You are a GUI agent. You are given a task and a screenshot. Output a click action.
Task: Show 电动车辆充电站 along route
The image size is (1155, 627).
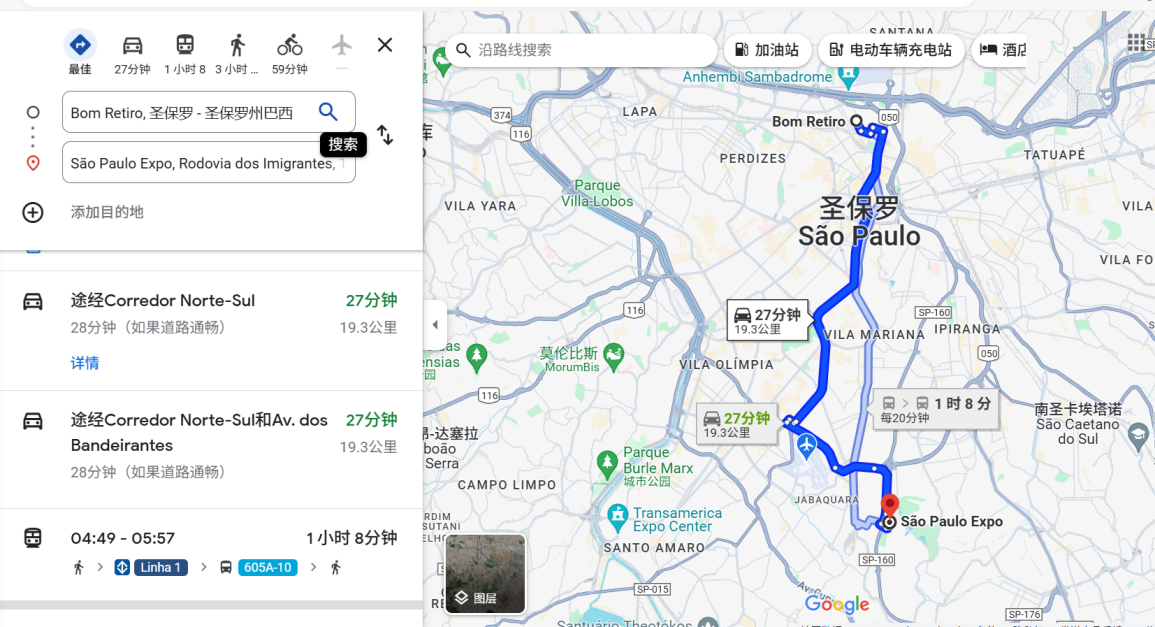point(891,50)
